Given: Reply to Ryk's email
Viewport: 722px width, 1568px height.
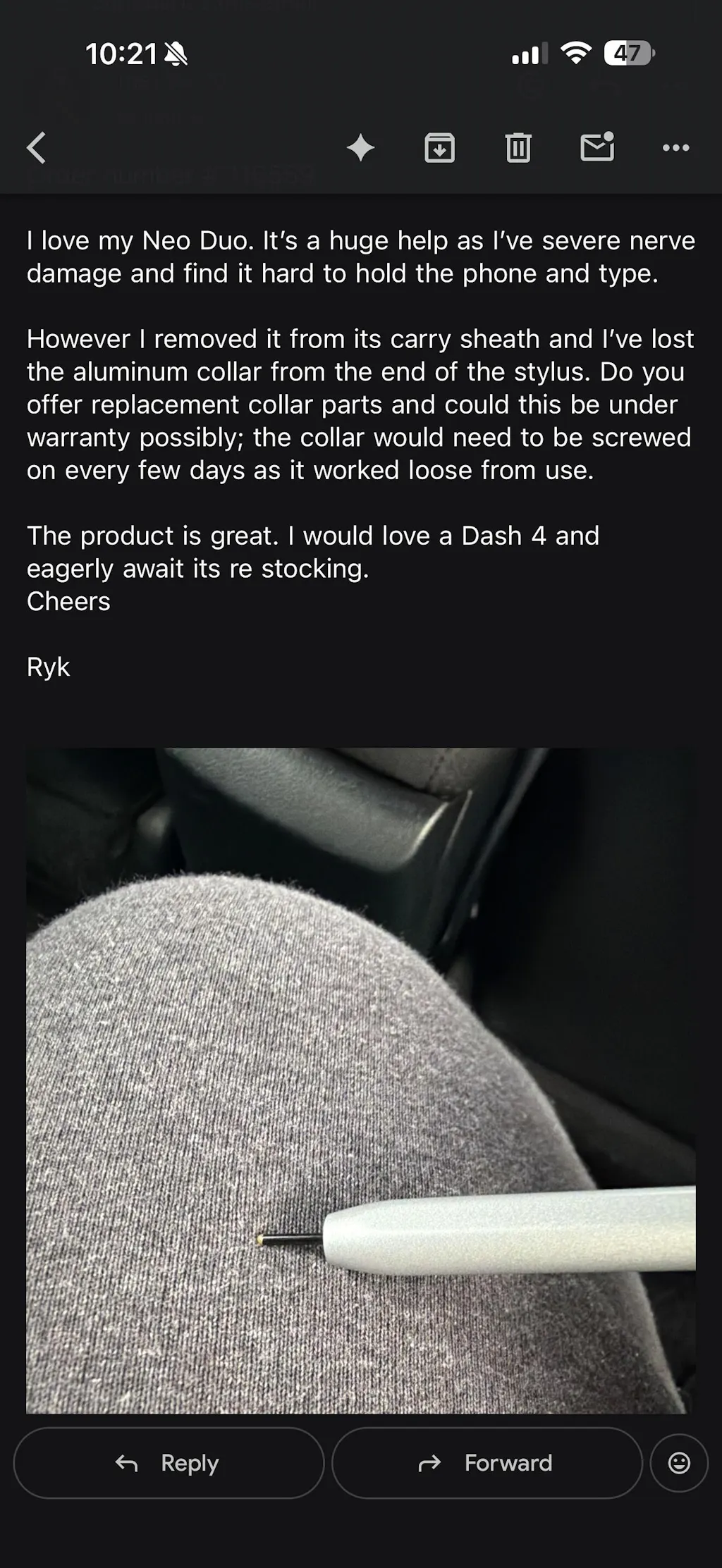Looking at the screenshot, I should click(x=169, y=1464).
